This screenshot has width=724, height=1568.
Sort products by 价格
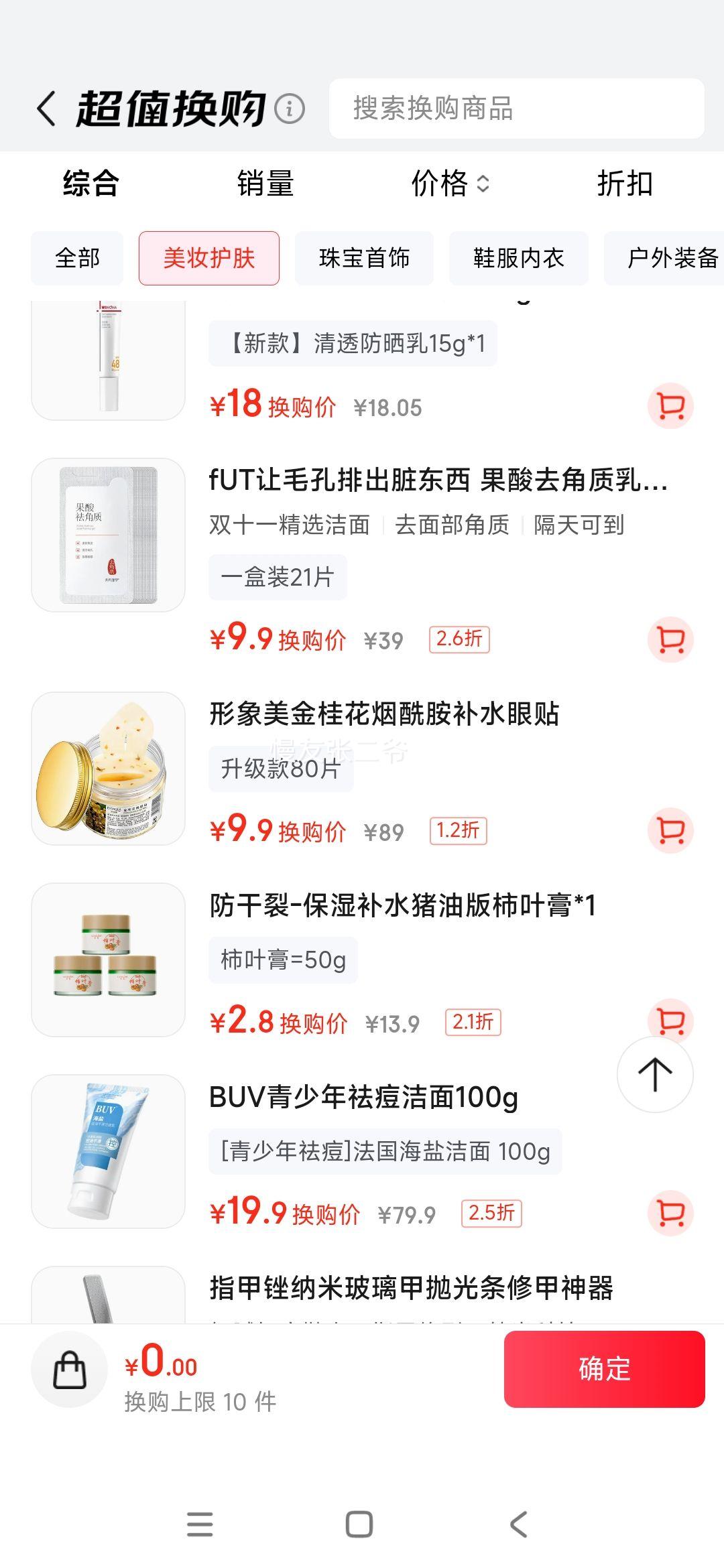(x=450, y=184)
